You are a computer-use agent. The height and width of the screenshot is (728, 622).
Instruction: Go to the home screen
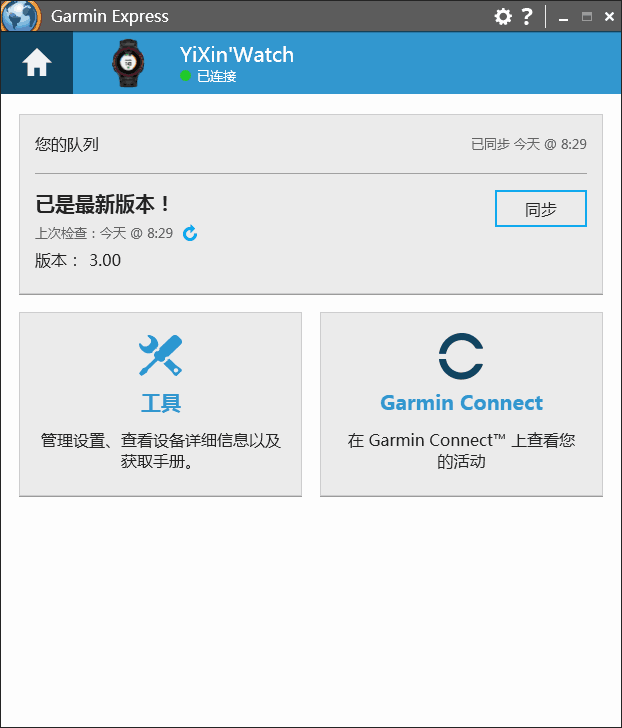(37, 63)
